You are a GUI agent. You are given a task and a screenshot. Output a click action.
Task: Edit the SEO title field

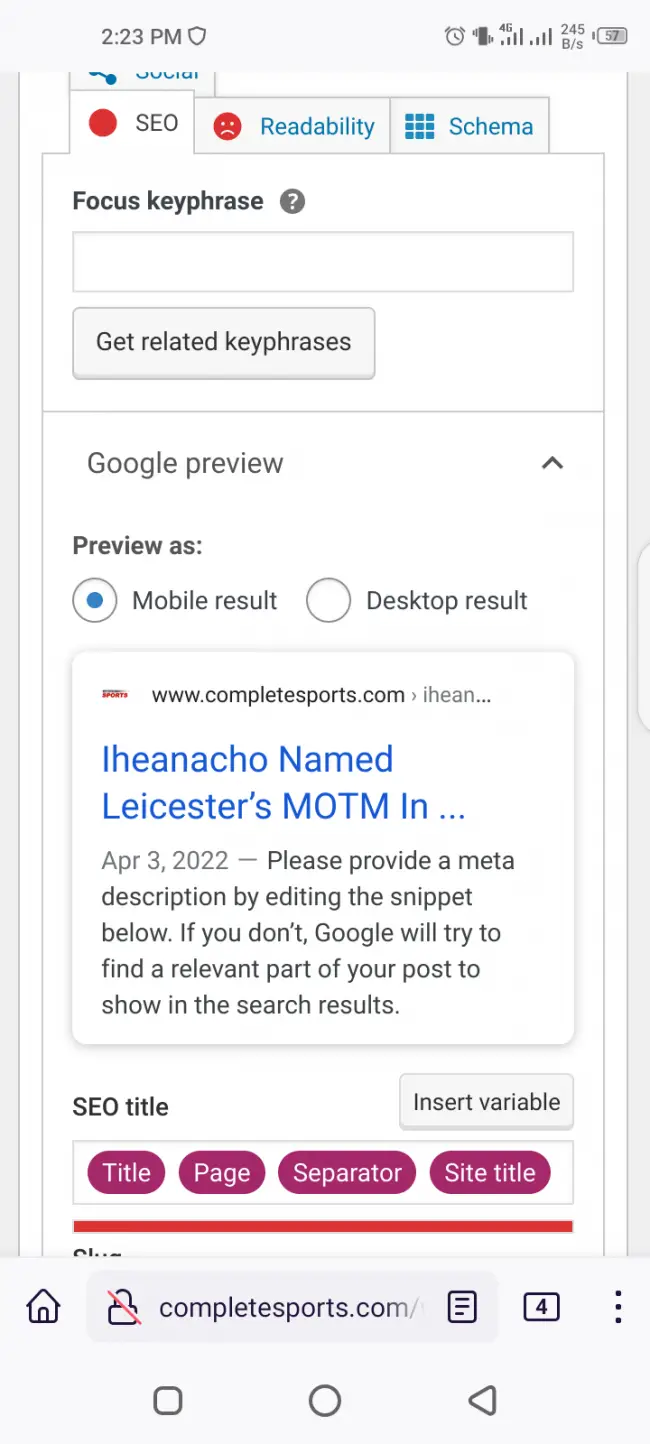[322, 1173]
